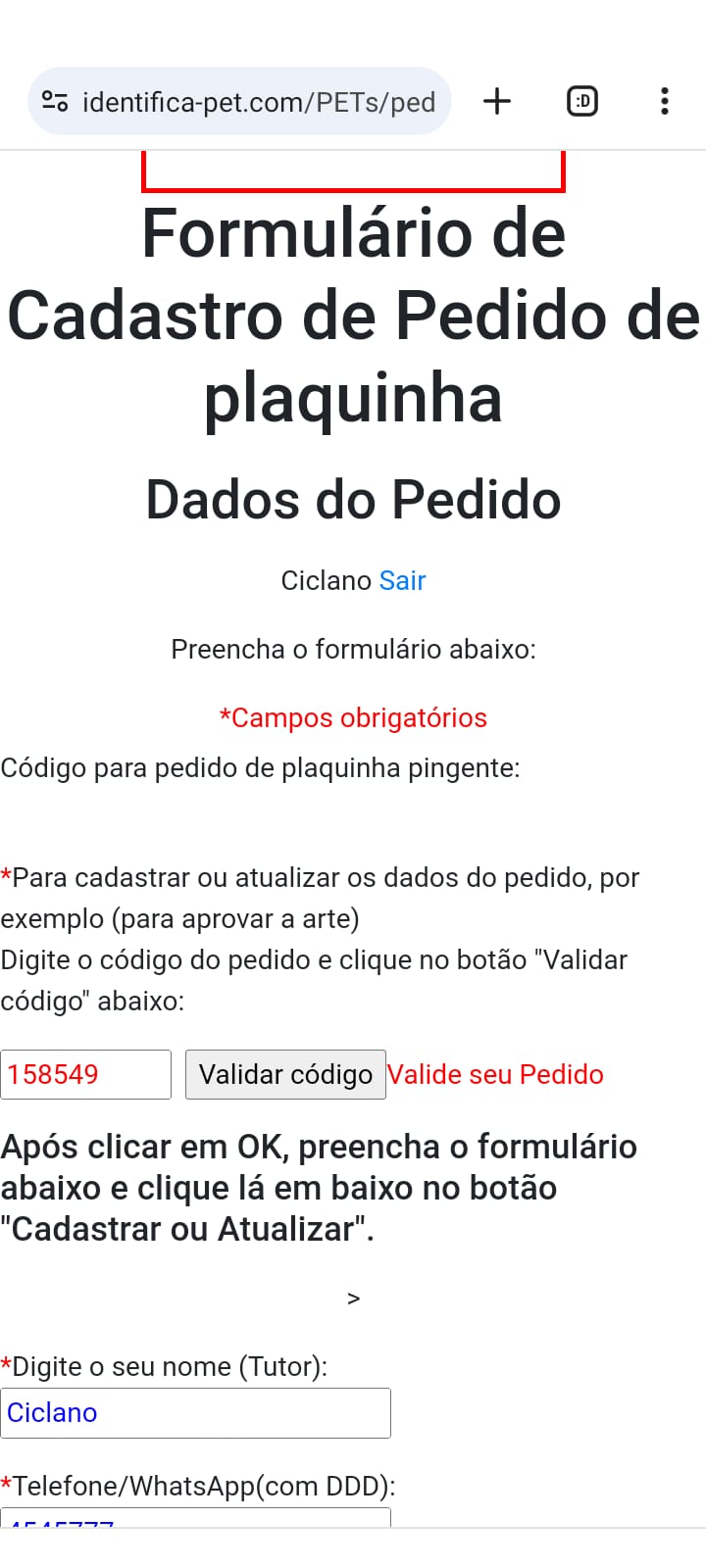Open the browser overflow menu
This screenshot has width=706, height=1568.
pos(665,101)
